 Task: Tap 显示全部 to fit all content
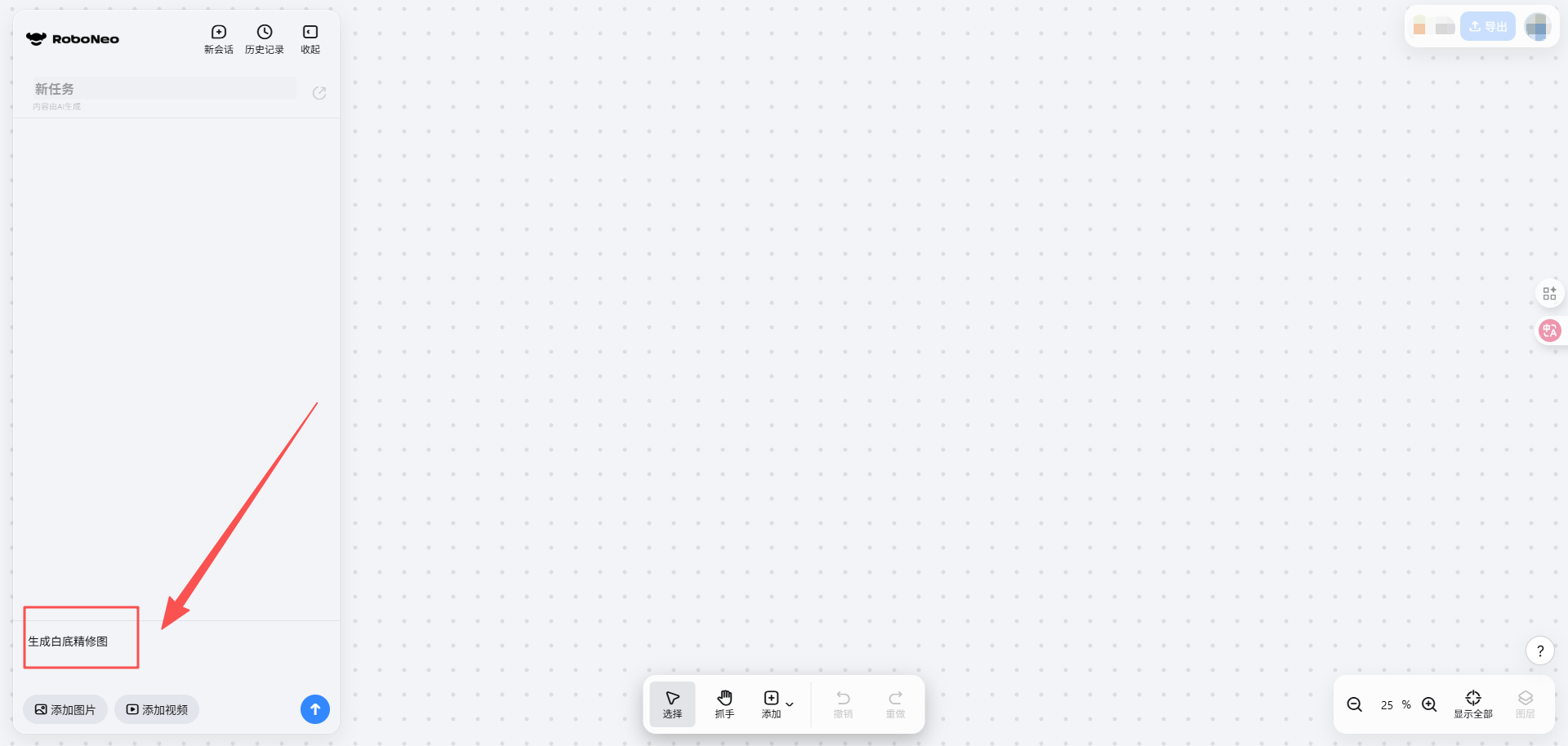(1472, 704)
